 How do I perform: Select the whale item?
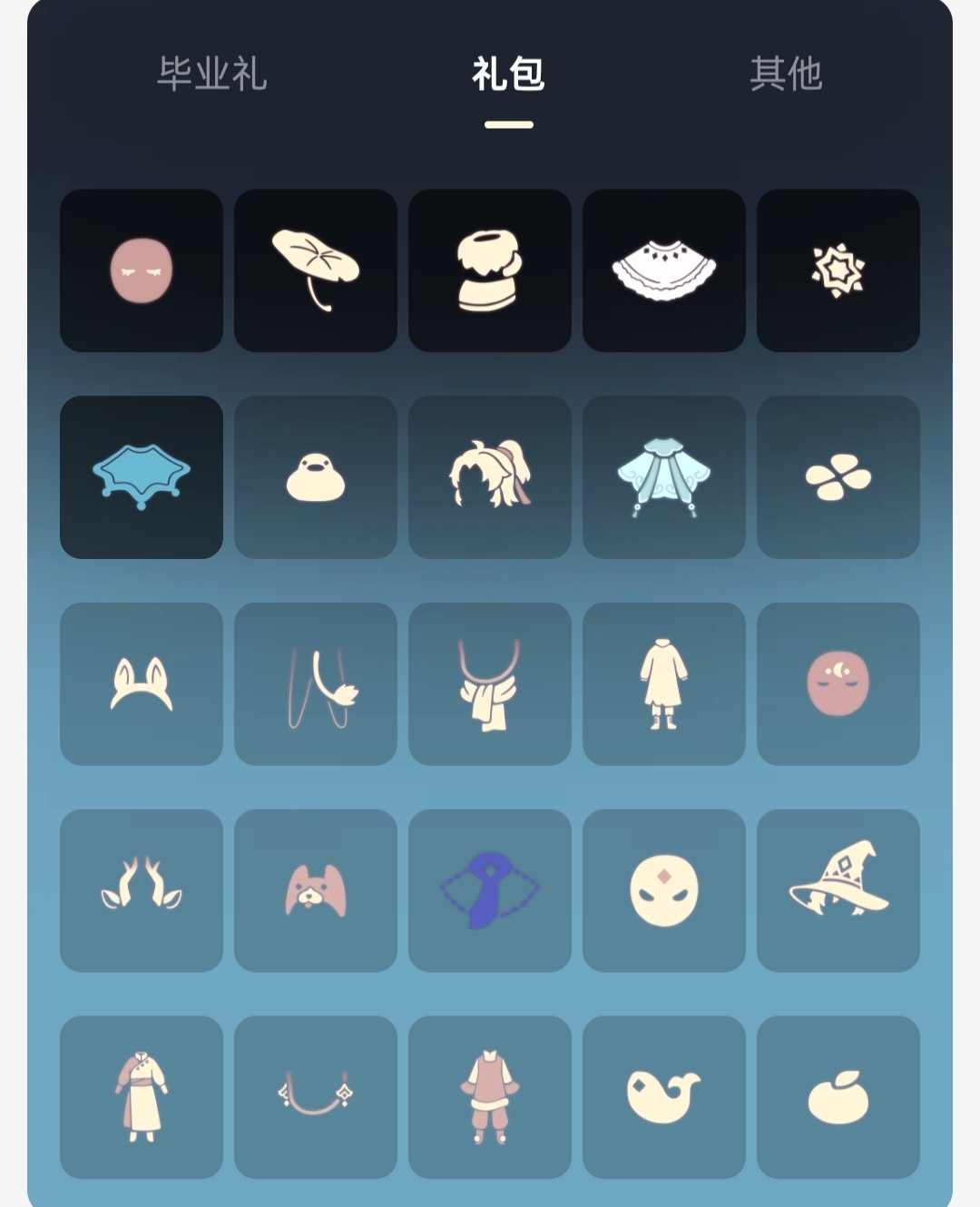click(x=664, y=1098)
